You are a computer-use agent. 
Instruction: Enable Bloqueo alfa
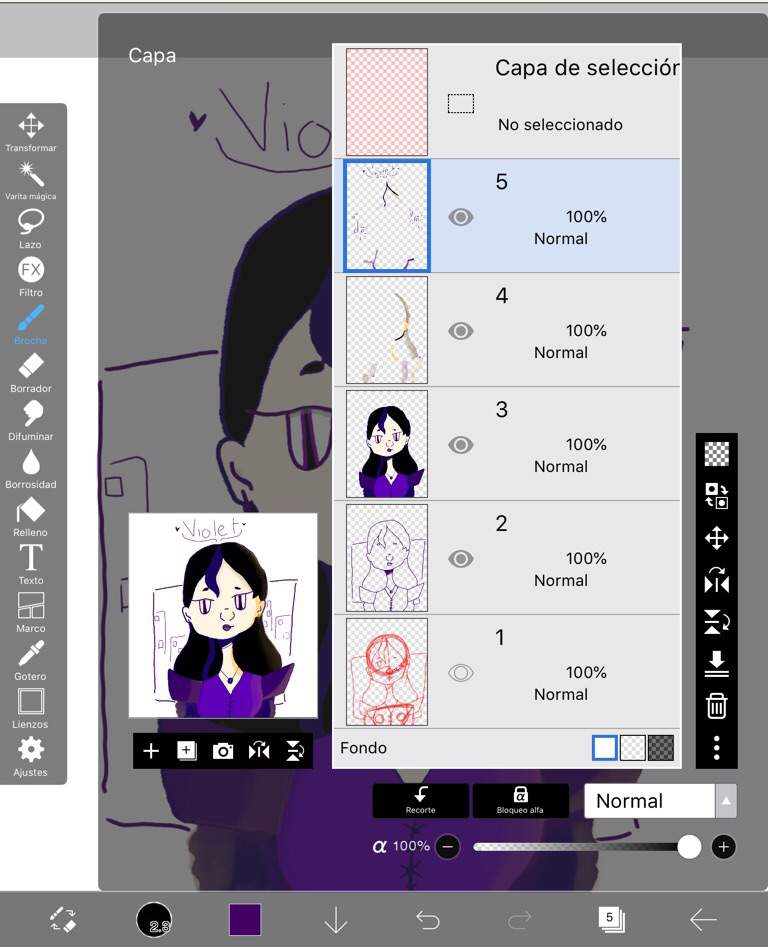(520, 800)
